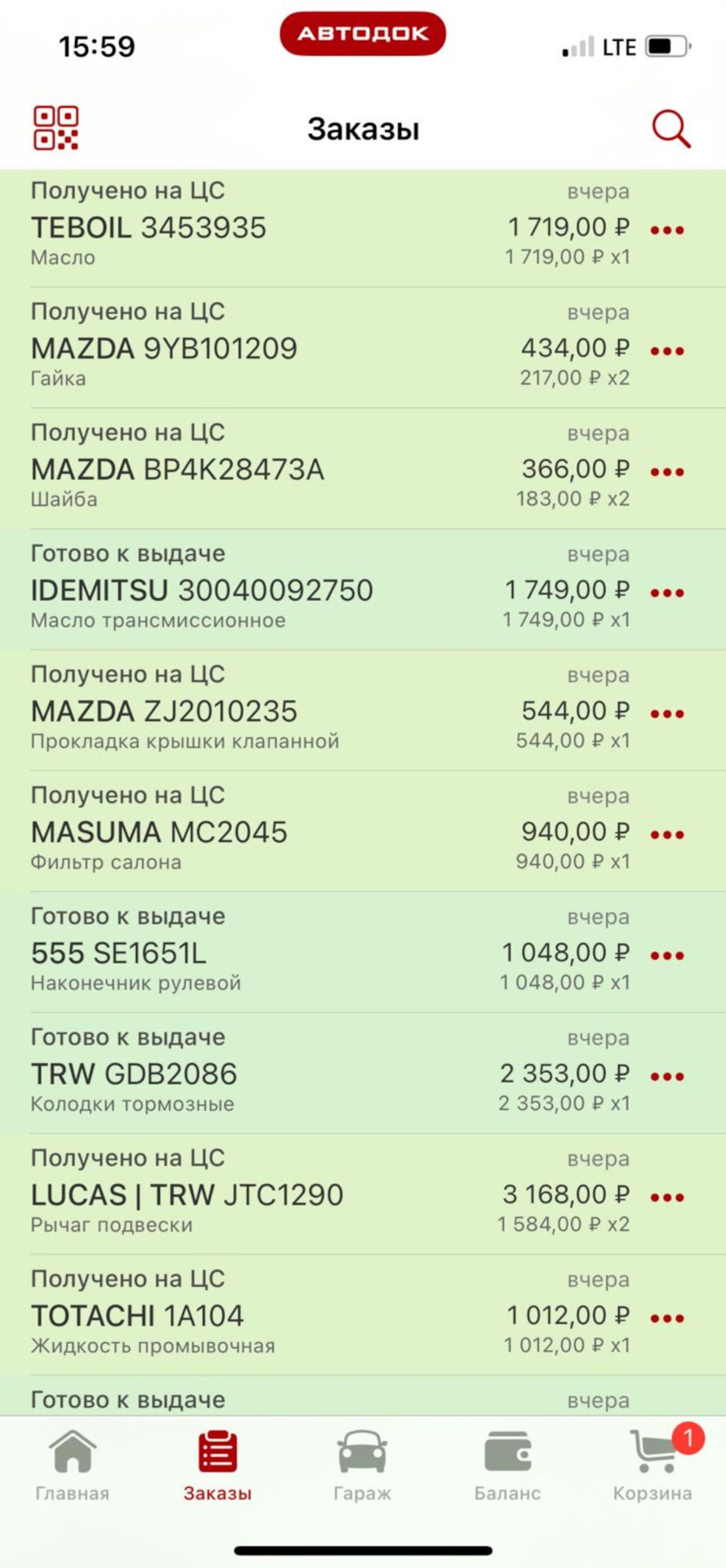726x1568 pixels.
Task: Open options menu for TRW GDB2086 order
Action: point(669,1076)
